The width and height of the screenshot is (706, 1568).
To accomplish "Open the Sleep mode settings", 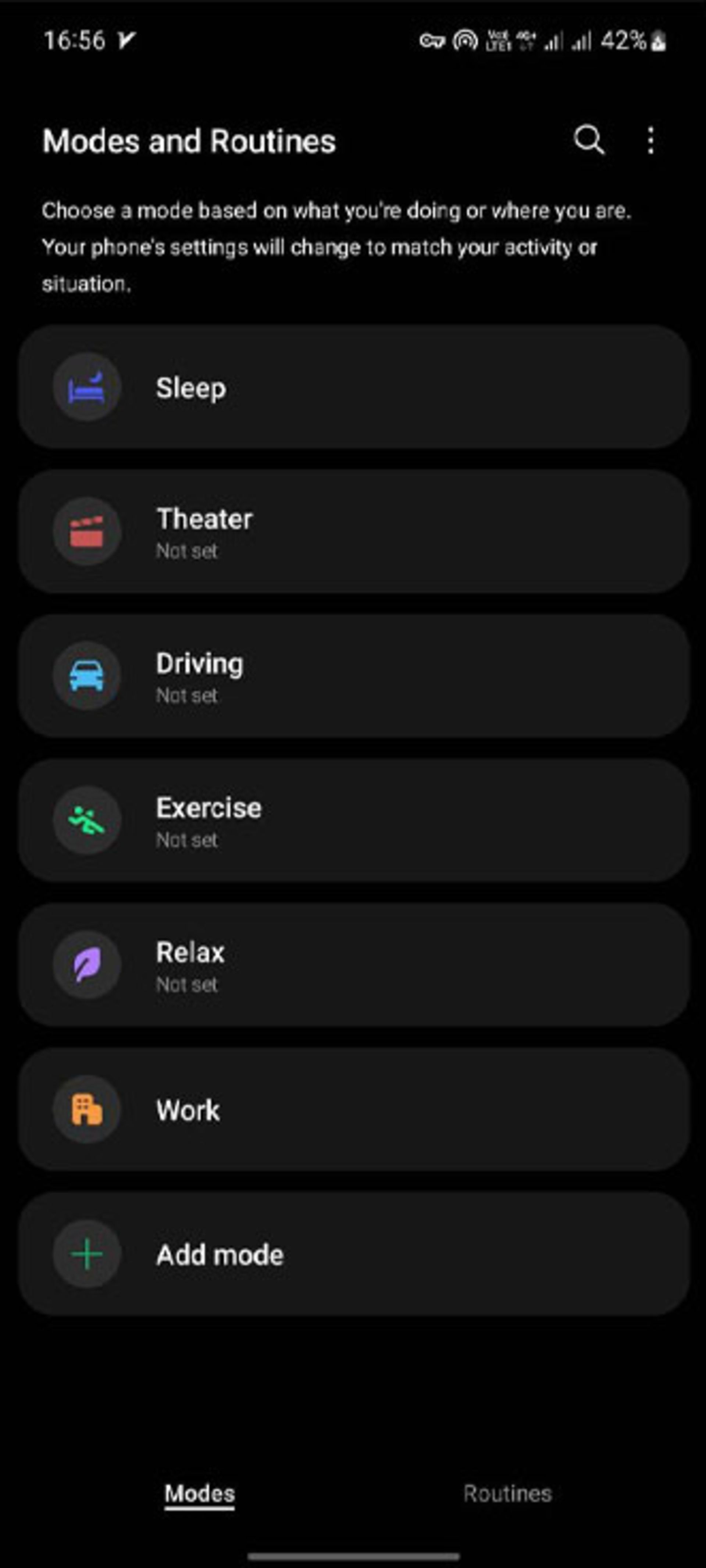I will tap(353, 387).
